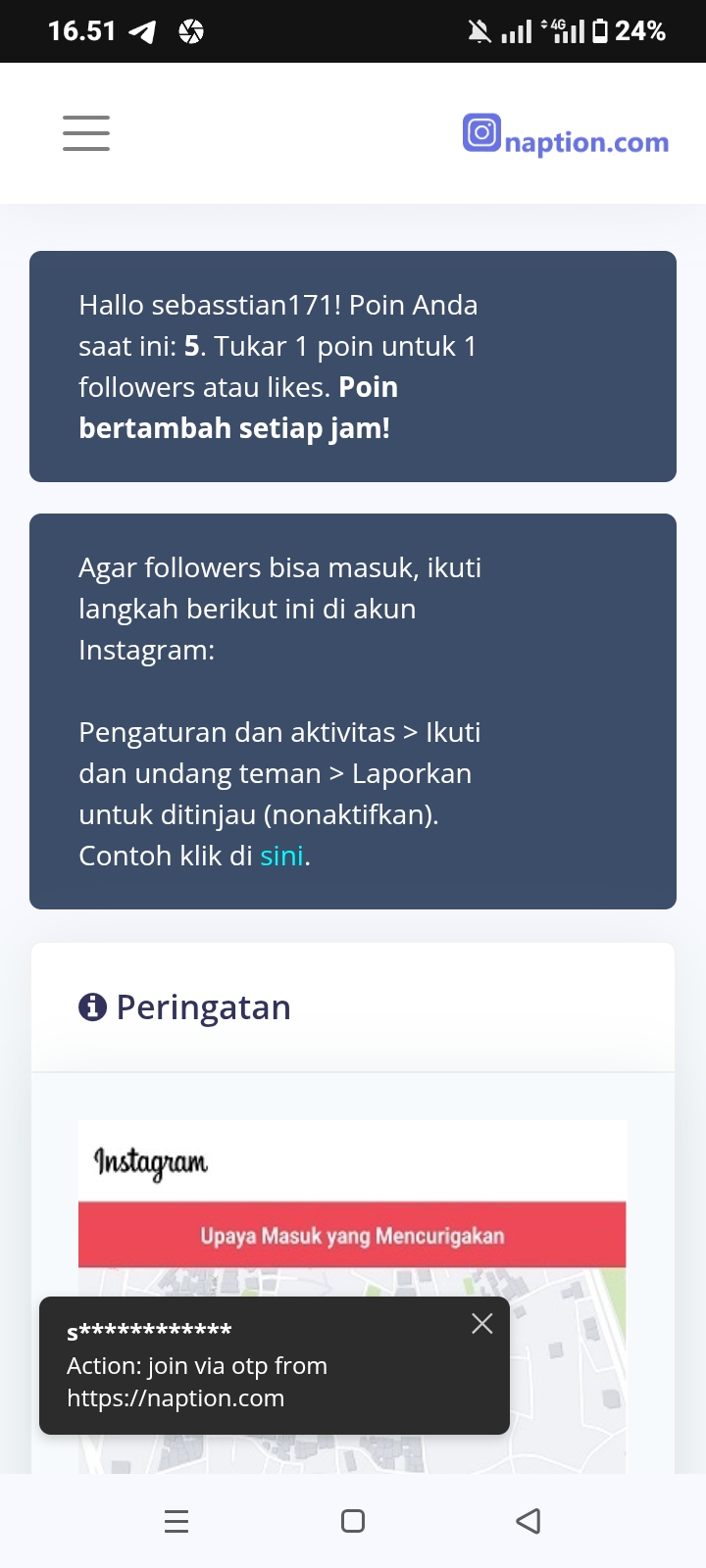Dismiss the join via otp notification

click(481, 1324)
